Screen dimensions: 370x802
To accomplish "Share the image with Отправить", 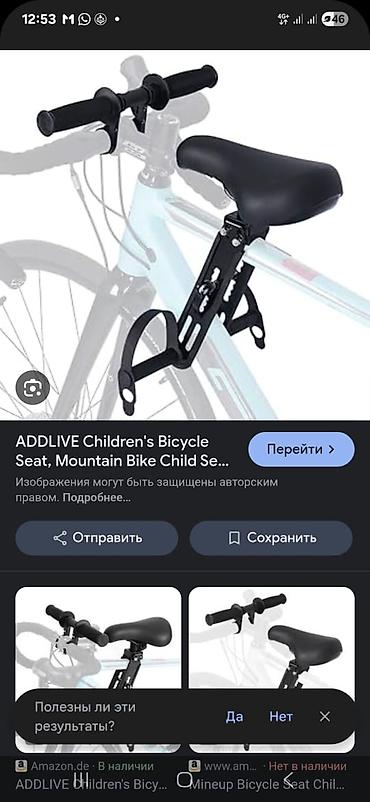I will pyautogui.click(x=97, y=538).
